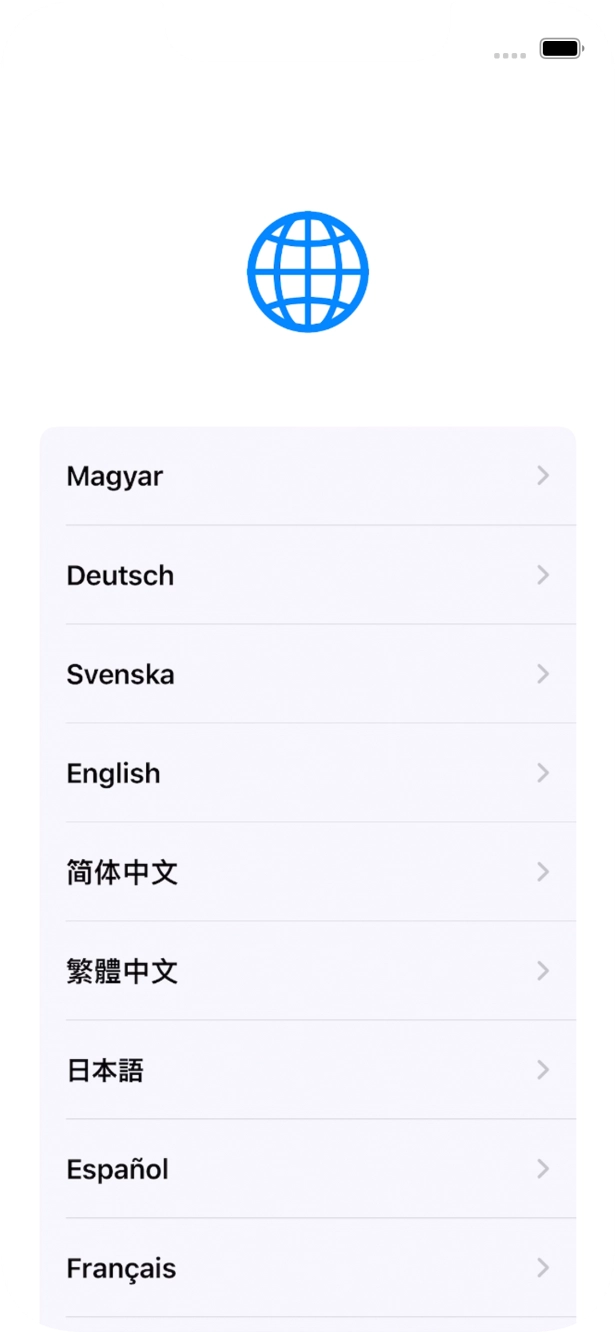Tap the 繁體中文 language row
Viewport: 615px width, 1332px height.
307,971
